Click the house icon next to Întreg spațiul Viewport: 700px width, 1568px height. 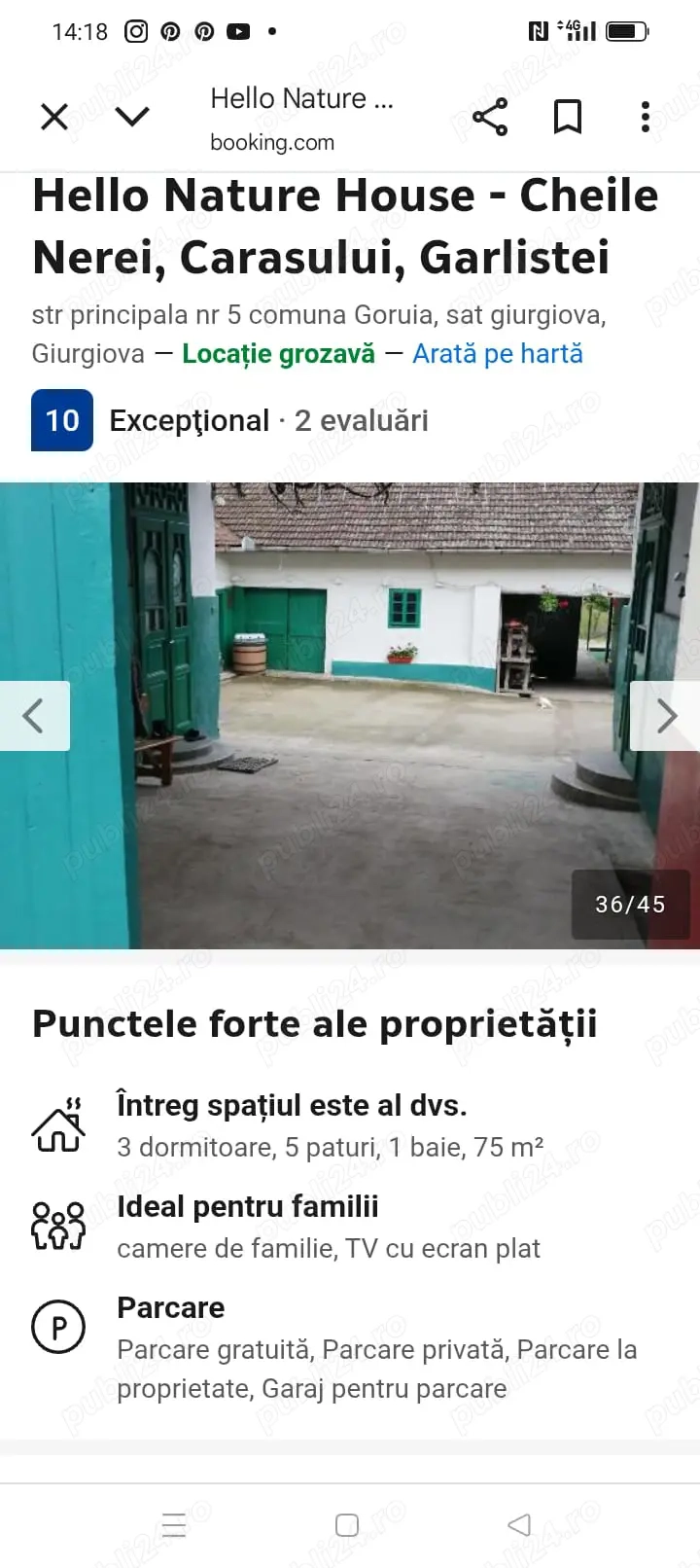[x=58, y=1123]
